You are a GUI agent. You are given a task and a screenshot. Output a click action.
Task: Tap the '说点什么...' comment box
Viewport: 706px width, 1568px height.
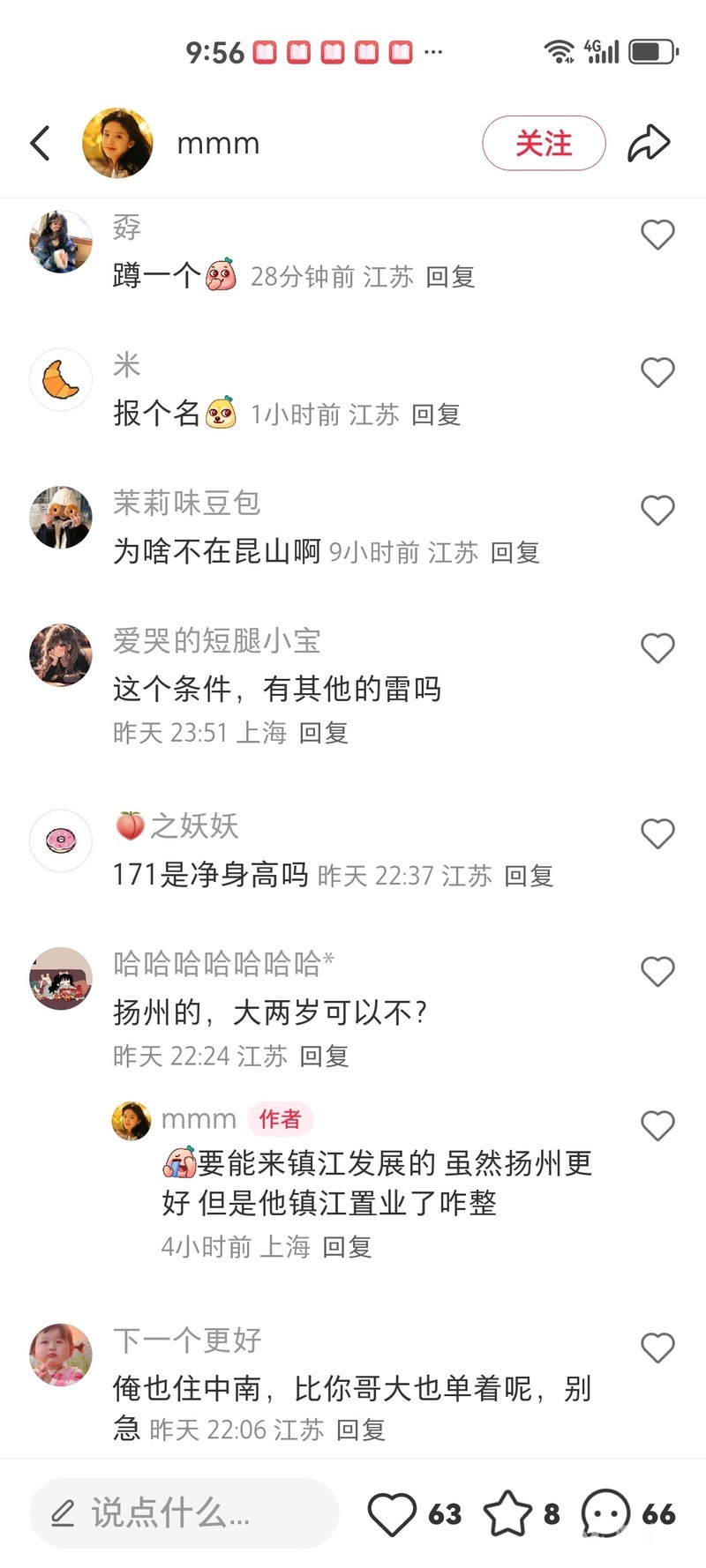pyautogui.click(x=184, y=1513)
